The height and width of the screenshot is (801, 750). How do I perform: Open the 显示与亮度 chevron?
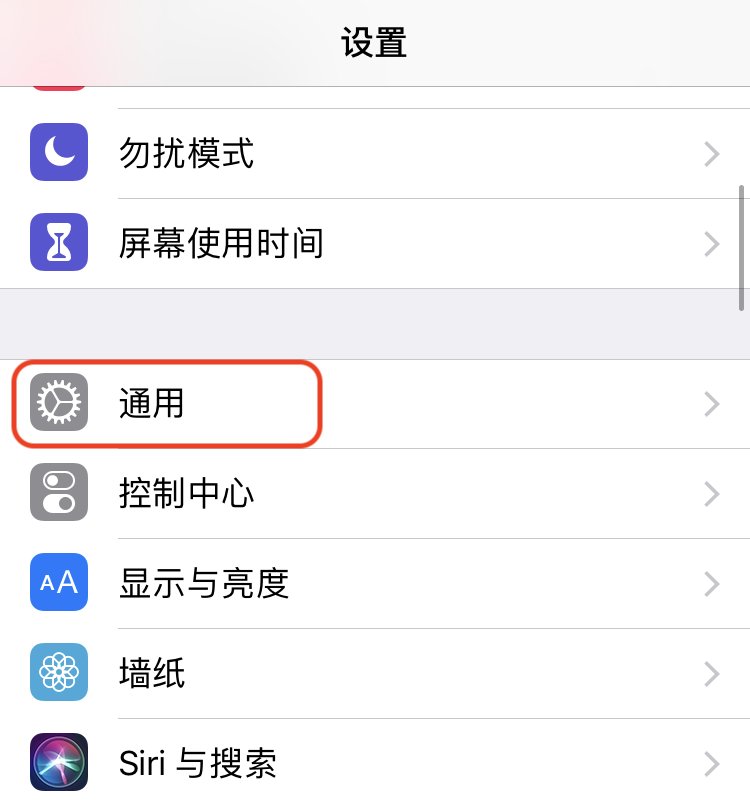[711, 584]
